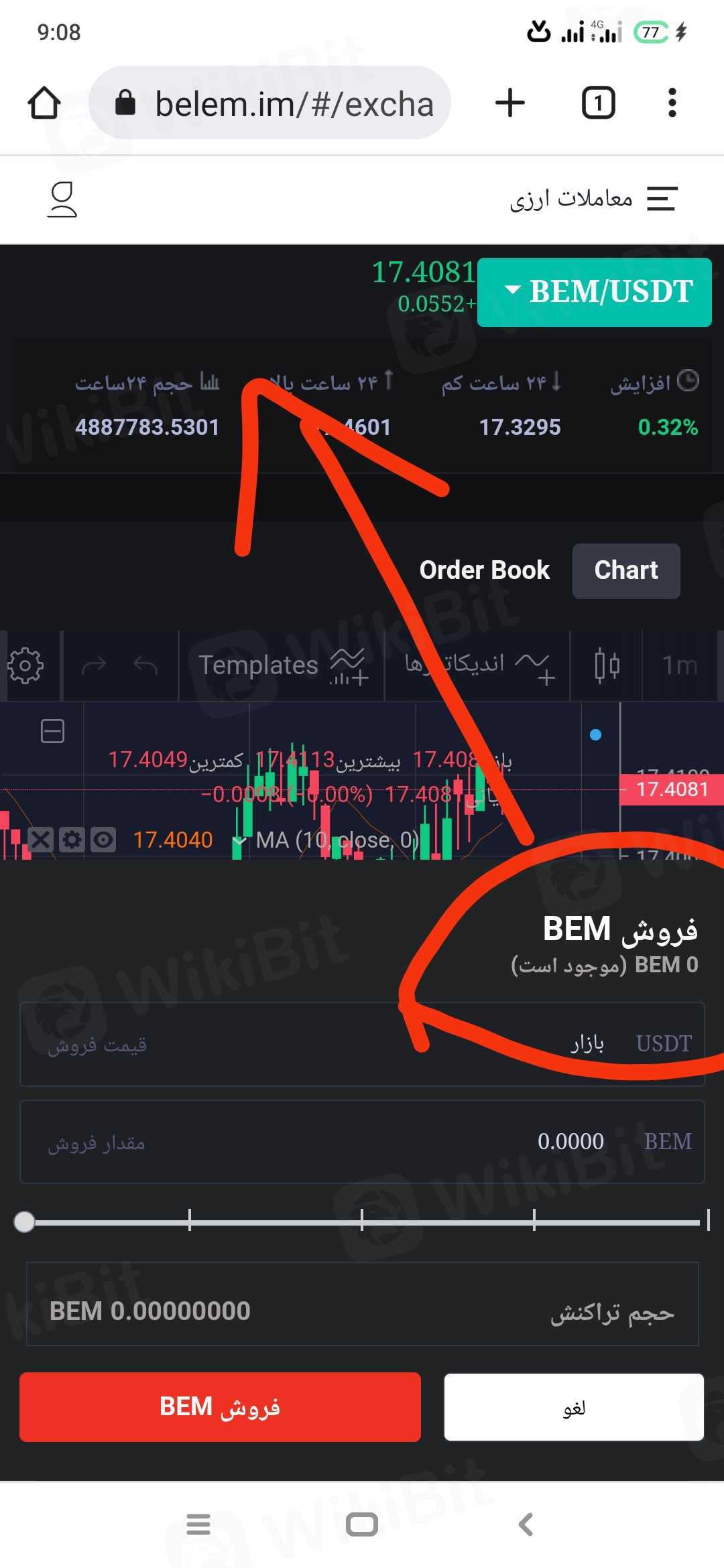Open chart settings gear

25,665
